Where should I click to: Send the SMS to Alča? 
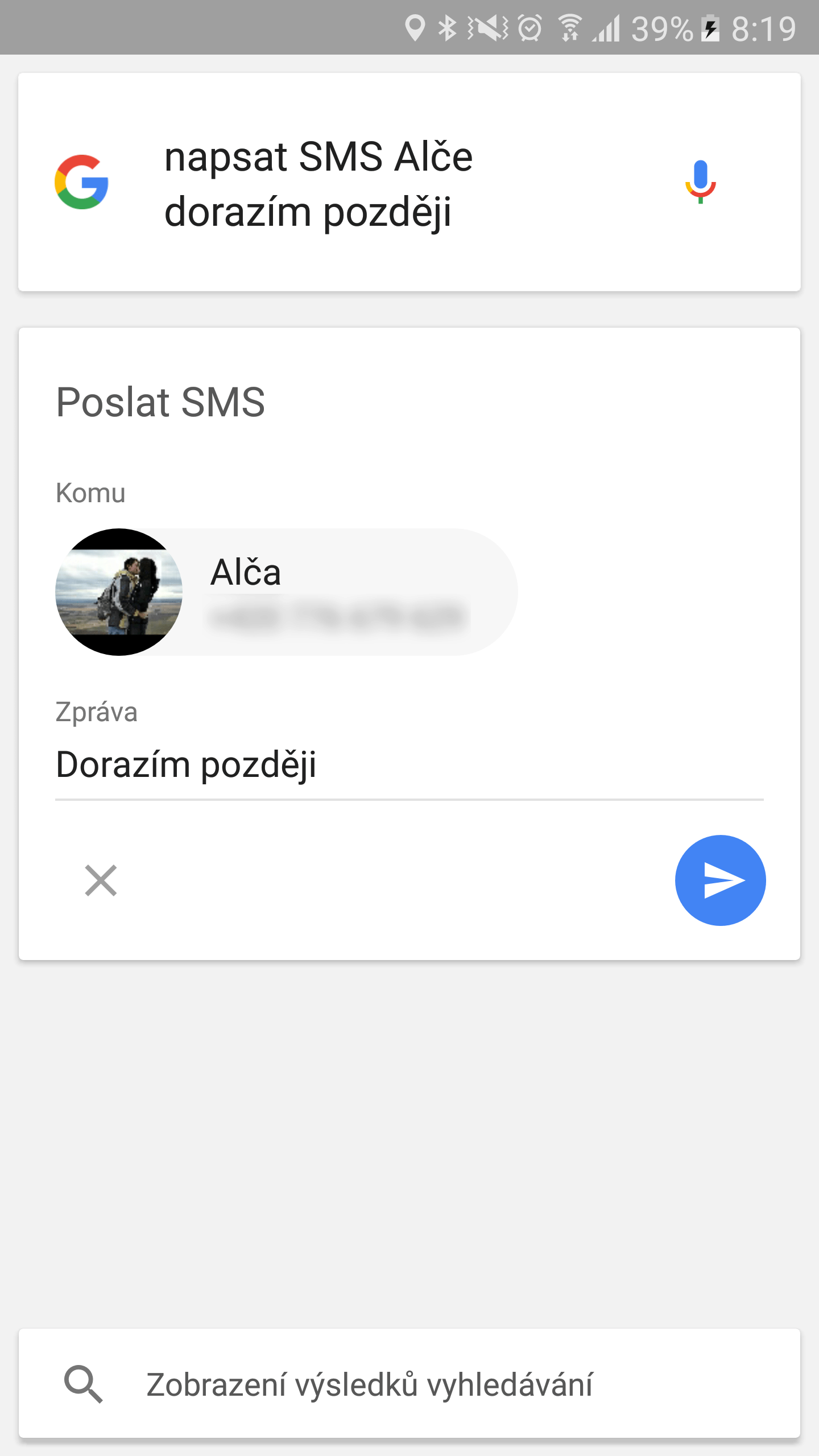[720, 880]
